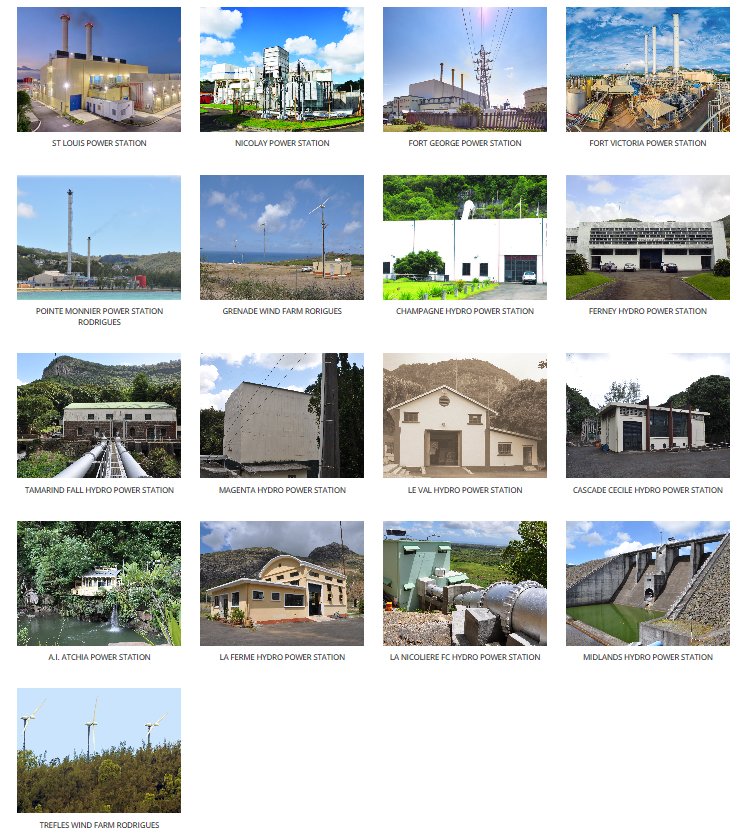Image resolution: width=740 pixels, height=834 pixels.
Task: Open Ferney Hydro Power Station tile
Action: [648, 237]
